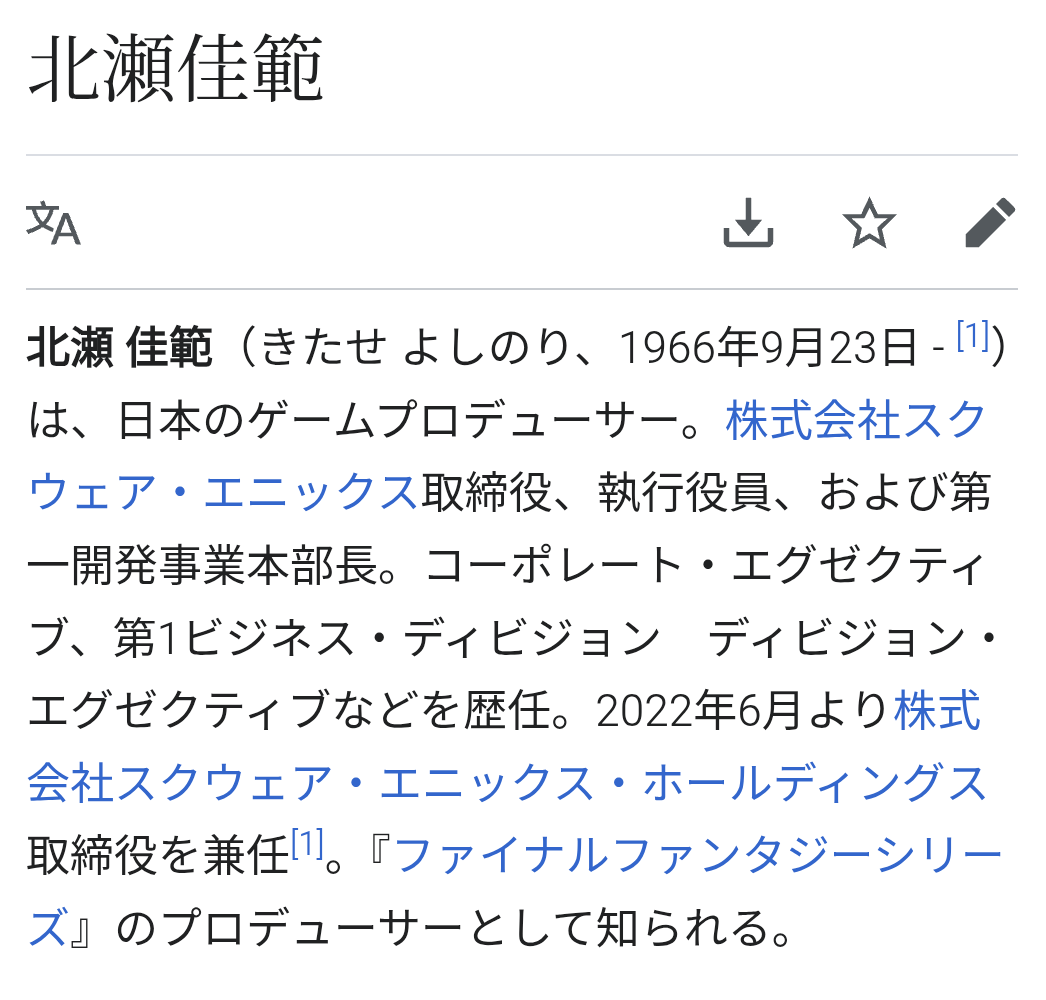Edit the article with pencil icon
The height and width of the screenshot is (1000, 1046).
pyautogui.click(x=990, y=223)
